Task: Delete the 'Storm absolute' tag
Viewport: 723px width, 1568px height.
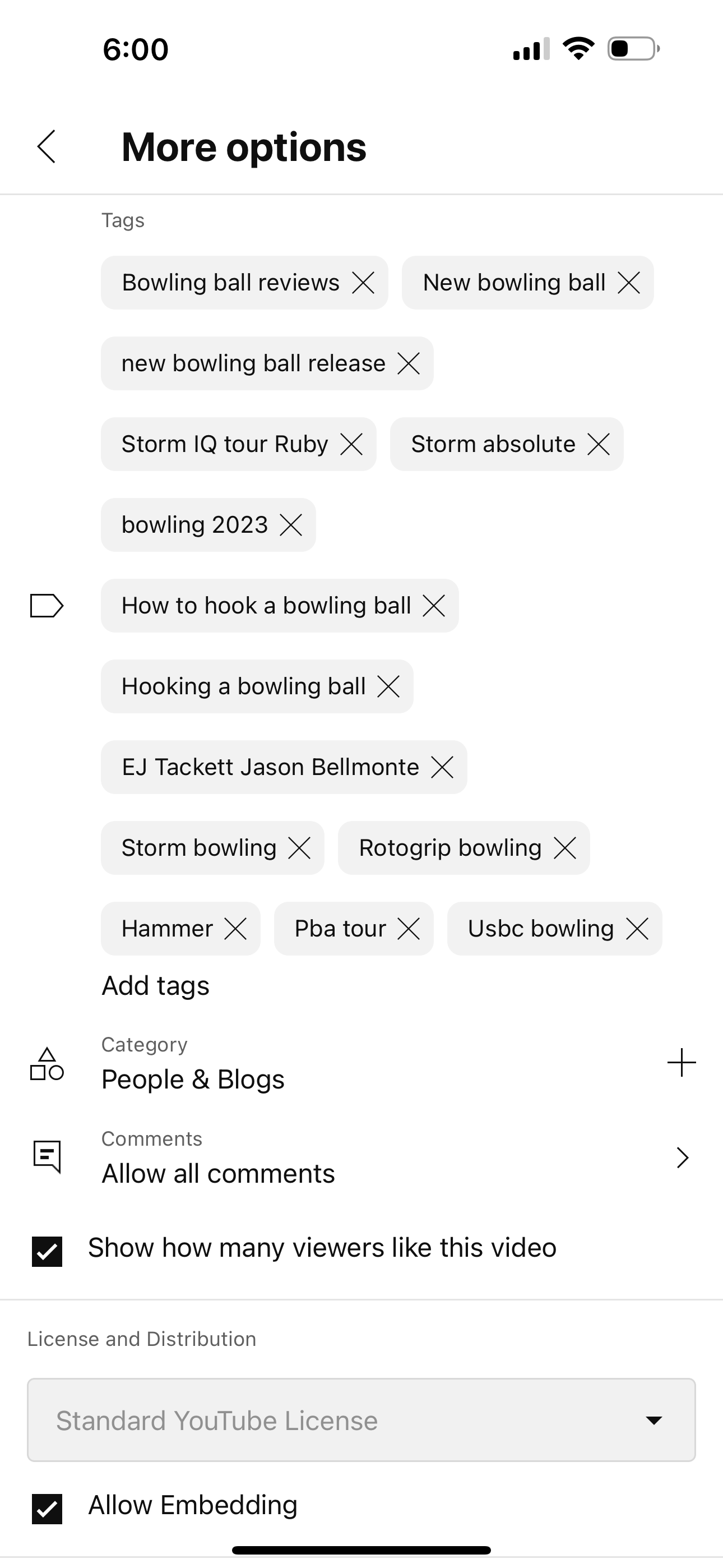Action: coord(598,444)
